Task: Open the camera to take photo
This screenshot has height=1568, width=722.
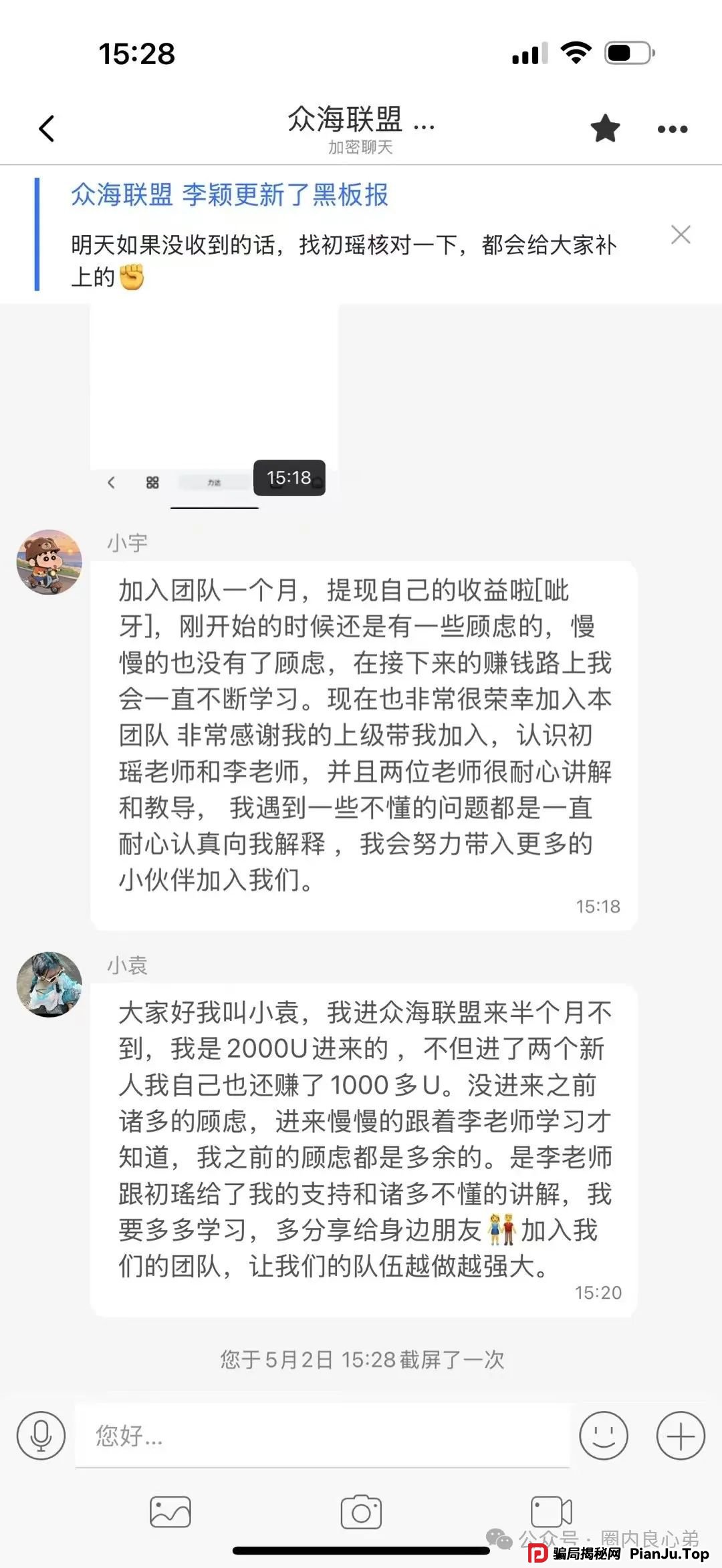Action: (x=361, y=1512)
